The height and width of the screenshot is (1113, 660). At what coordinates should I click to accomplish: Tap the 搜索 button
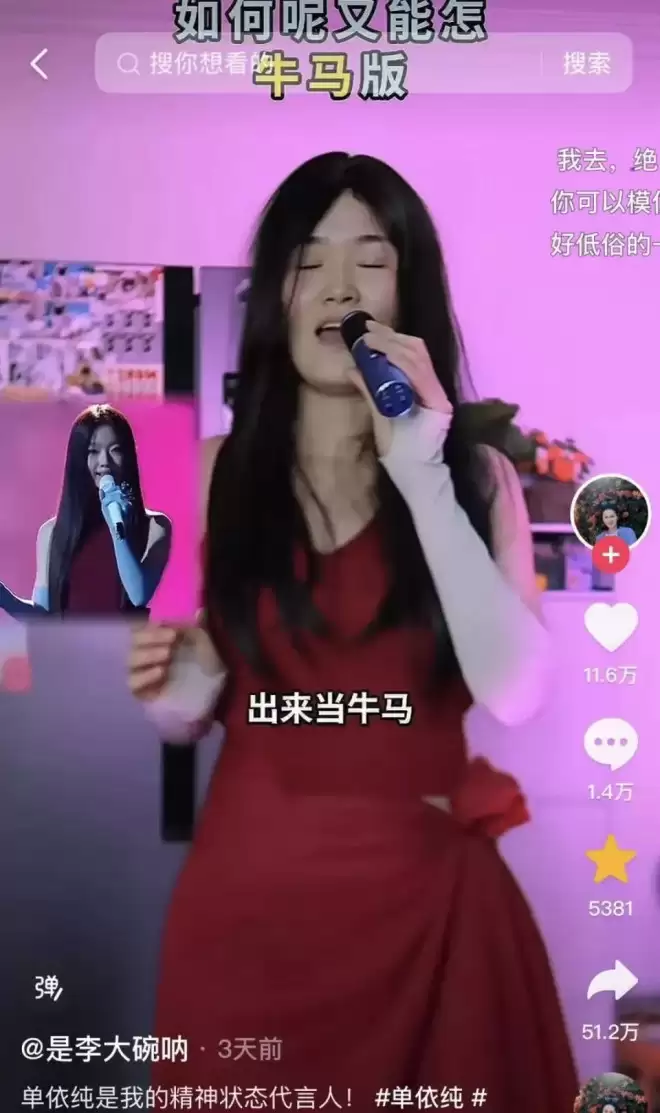pyautogui.click(x=587, y=63)
